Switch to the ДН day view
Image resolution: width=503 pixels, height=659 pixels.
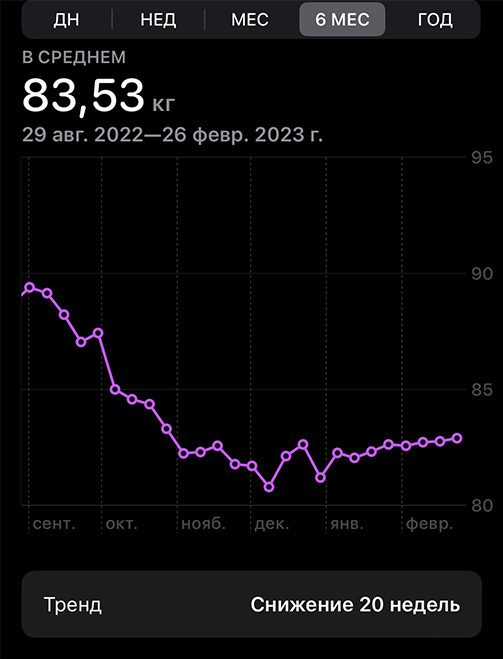66,20
